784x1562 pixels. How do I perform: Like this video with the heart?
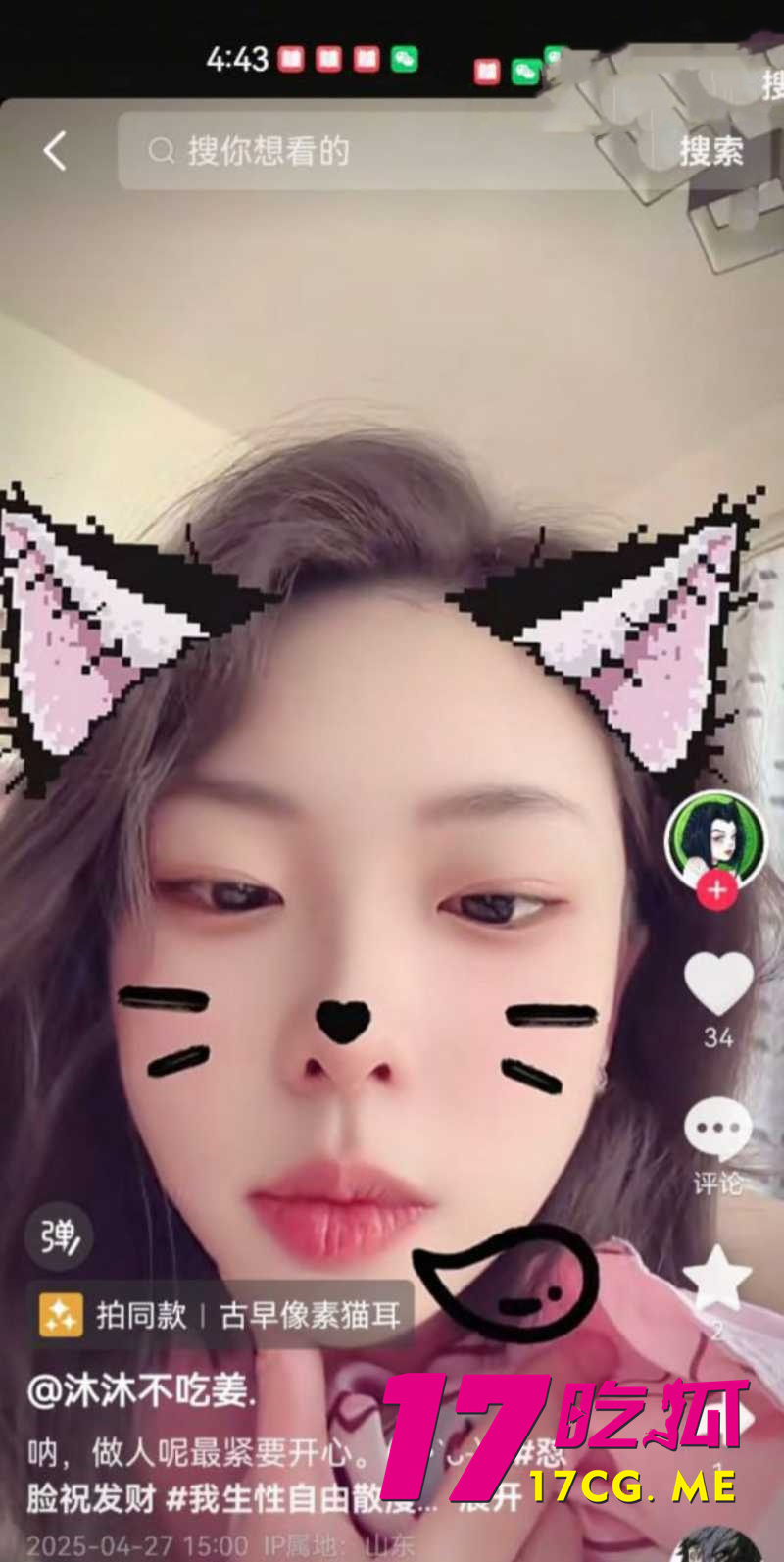pos(717,983)
